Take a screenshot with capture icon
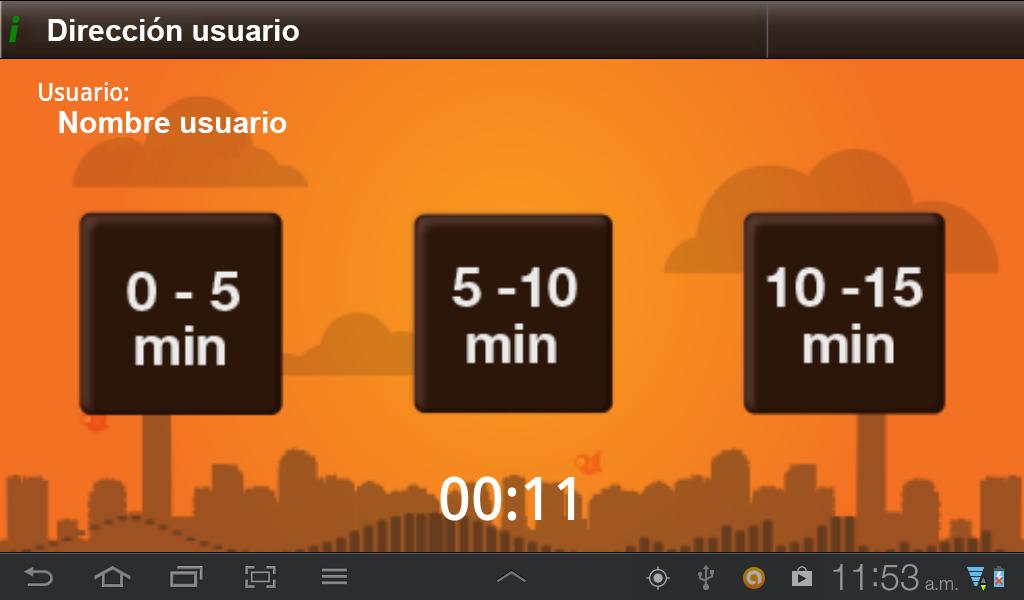Viewport: 1024px width, 600px height. [x=260, y=577]
